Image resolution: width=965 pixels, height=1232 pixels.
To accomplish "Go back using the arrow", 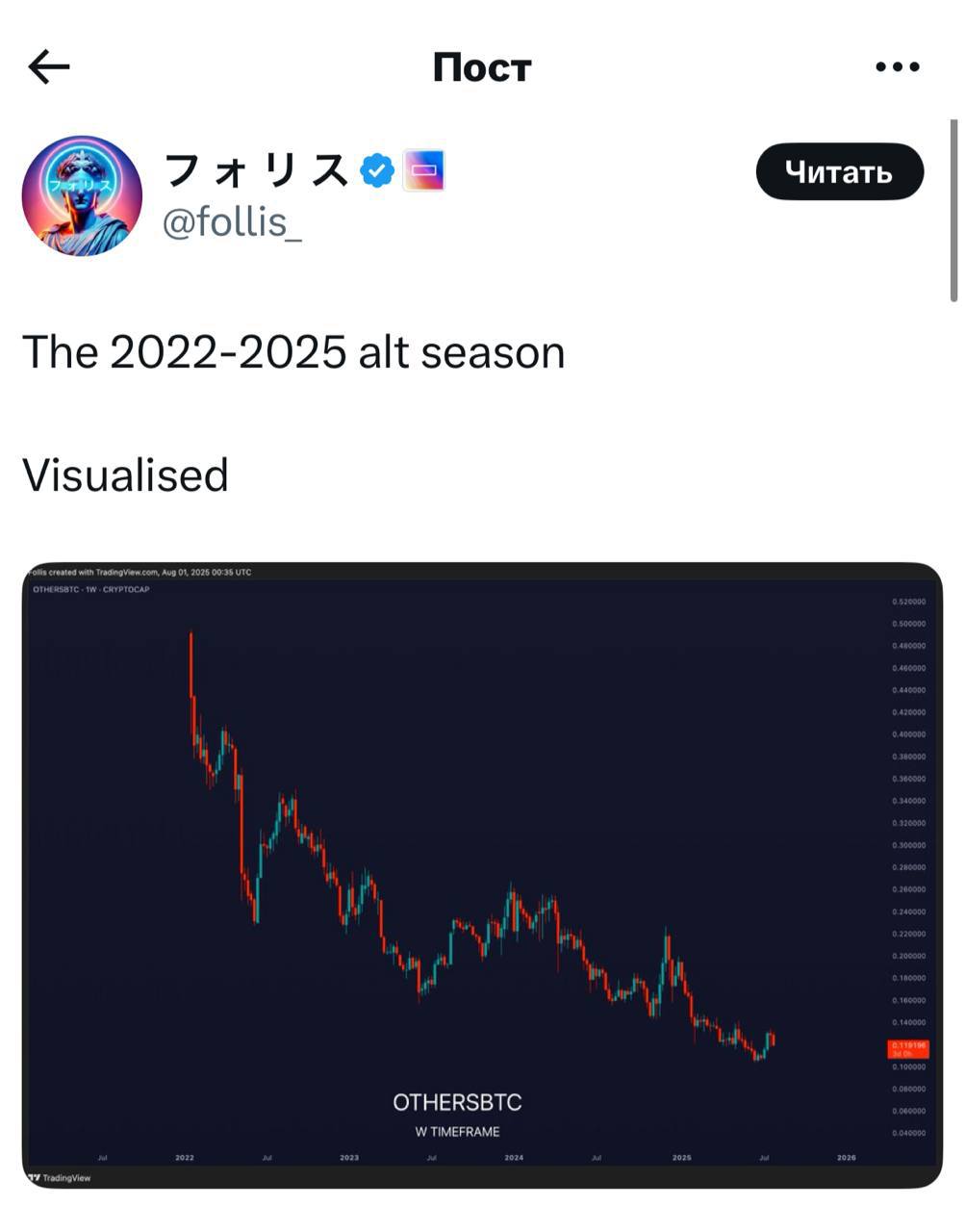I will point(50,66).
